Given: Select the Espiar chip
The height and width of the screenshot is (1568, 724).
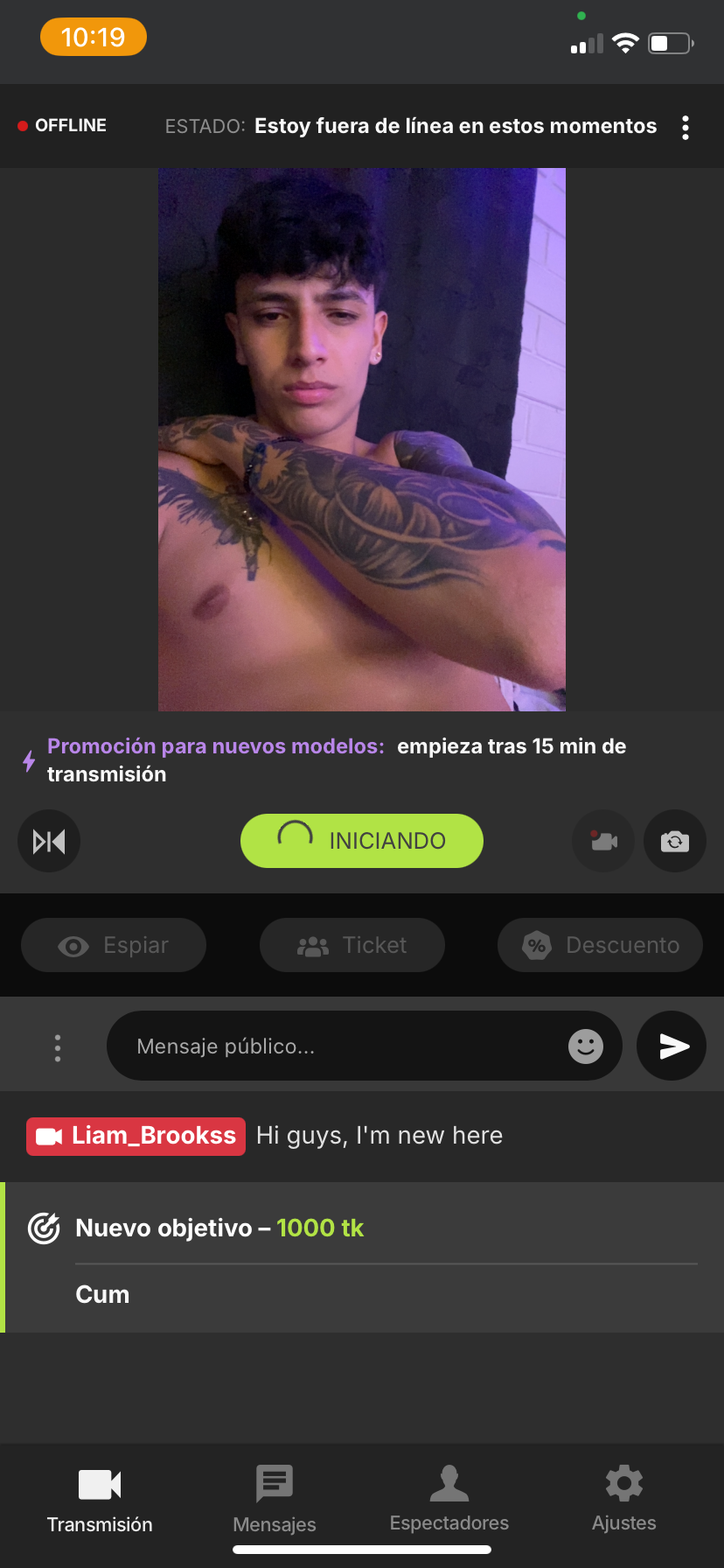Looking at the screenshot, I should 114,945.
